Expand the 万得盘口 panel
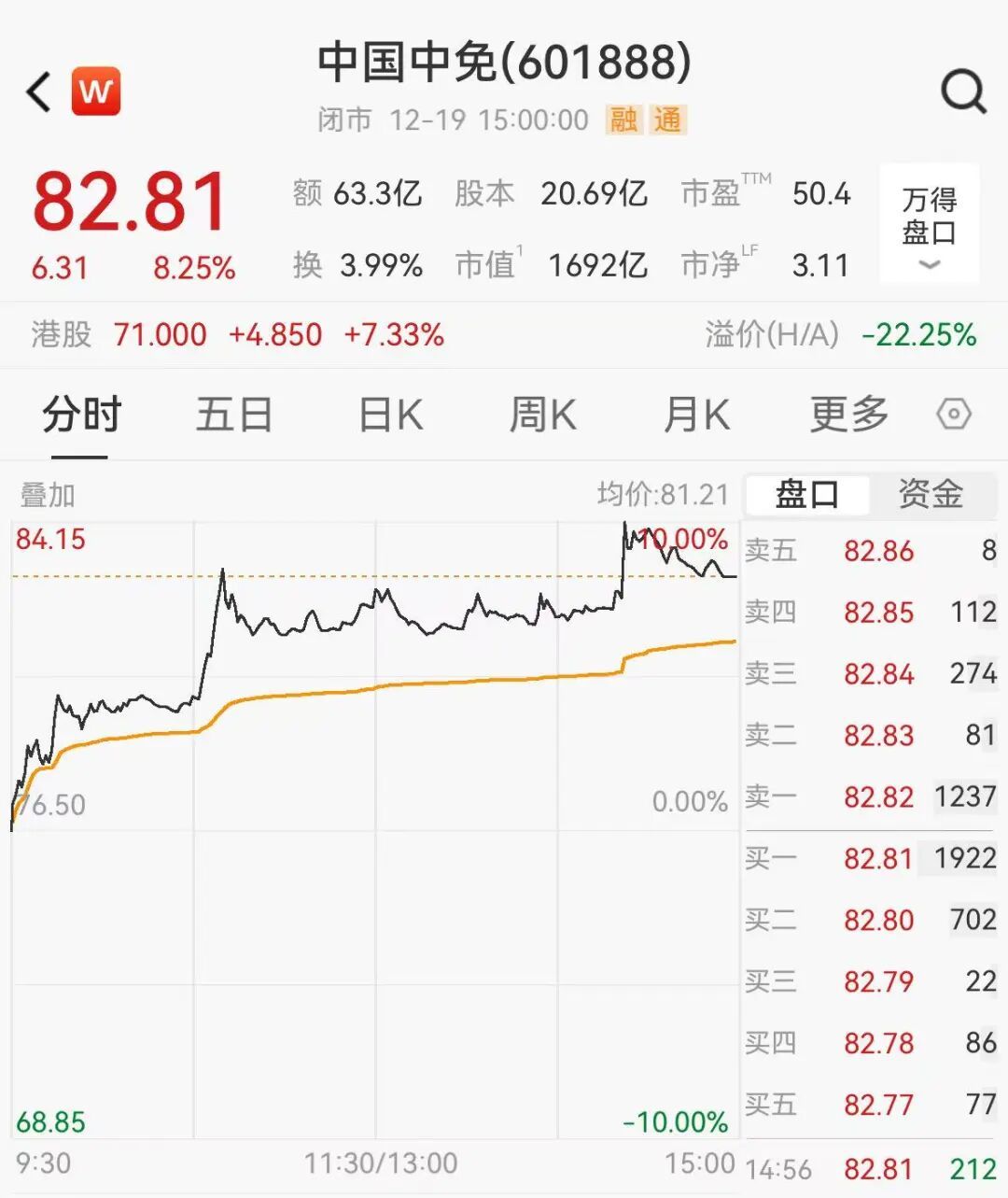Viewport: 1008px width, 1198px height. tap(929, 224)
